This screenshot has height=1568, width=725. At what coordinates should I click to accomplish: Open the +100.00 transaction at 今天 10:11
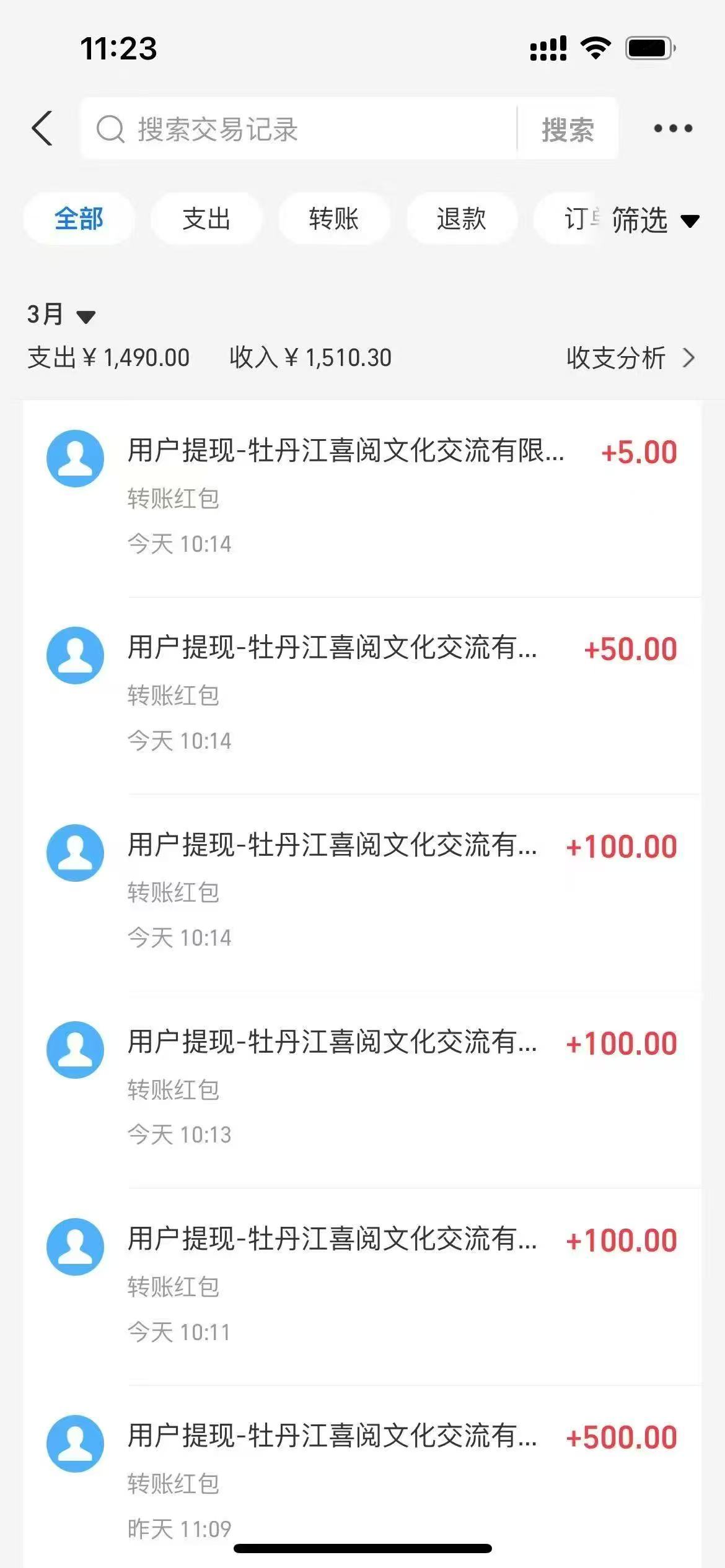coord(362,1287)
